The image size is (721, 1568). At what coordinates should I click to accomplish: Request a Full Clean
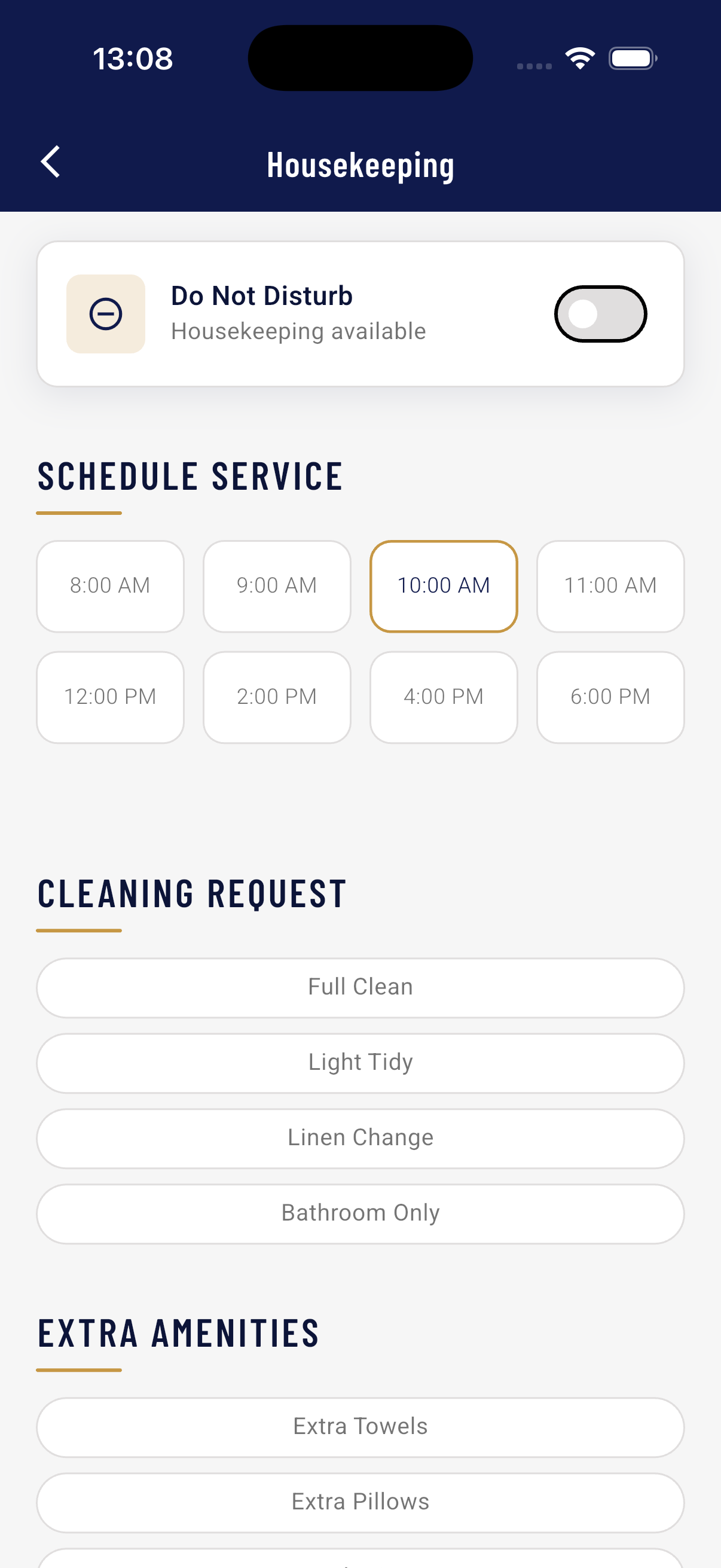[360, 987]
